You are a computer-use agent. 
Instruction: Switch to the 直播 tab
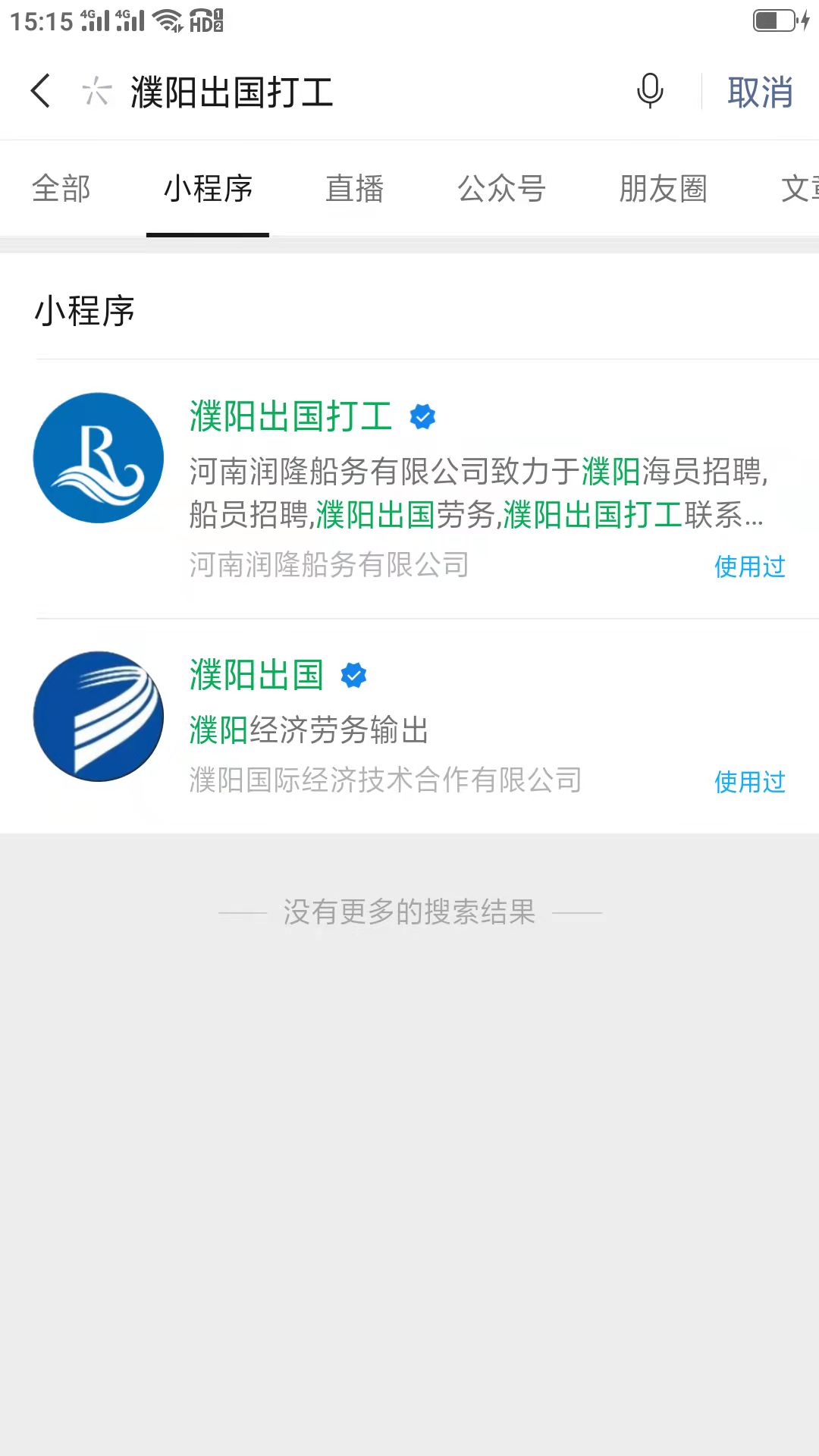pos(355,189)
